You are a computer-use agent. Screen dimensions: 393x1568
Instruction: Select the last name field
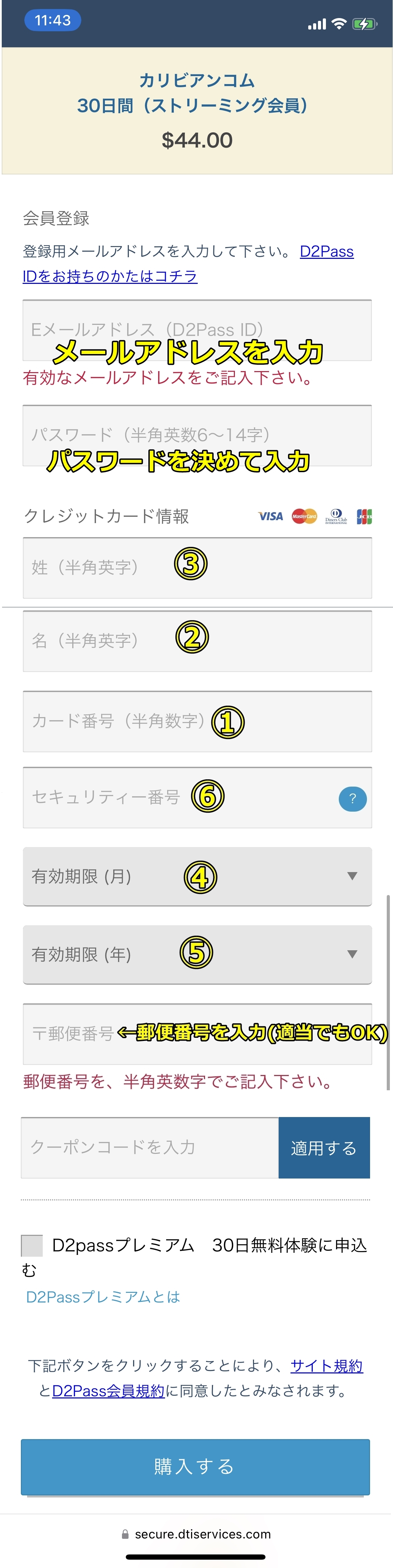197,567
